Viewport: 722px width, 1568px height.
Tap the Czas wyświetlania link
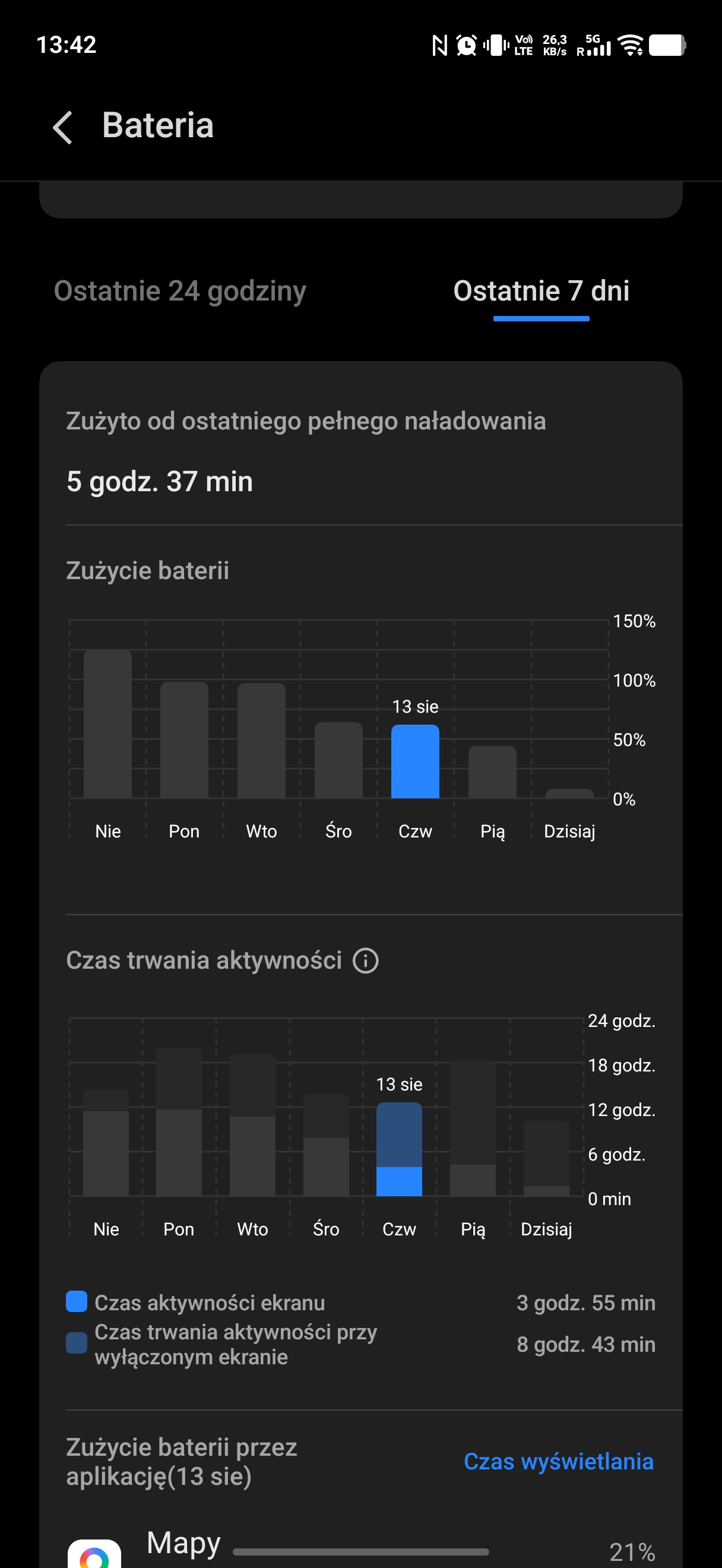click(x=558, y=1461)
